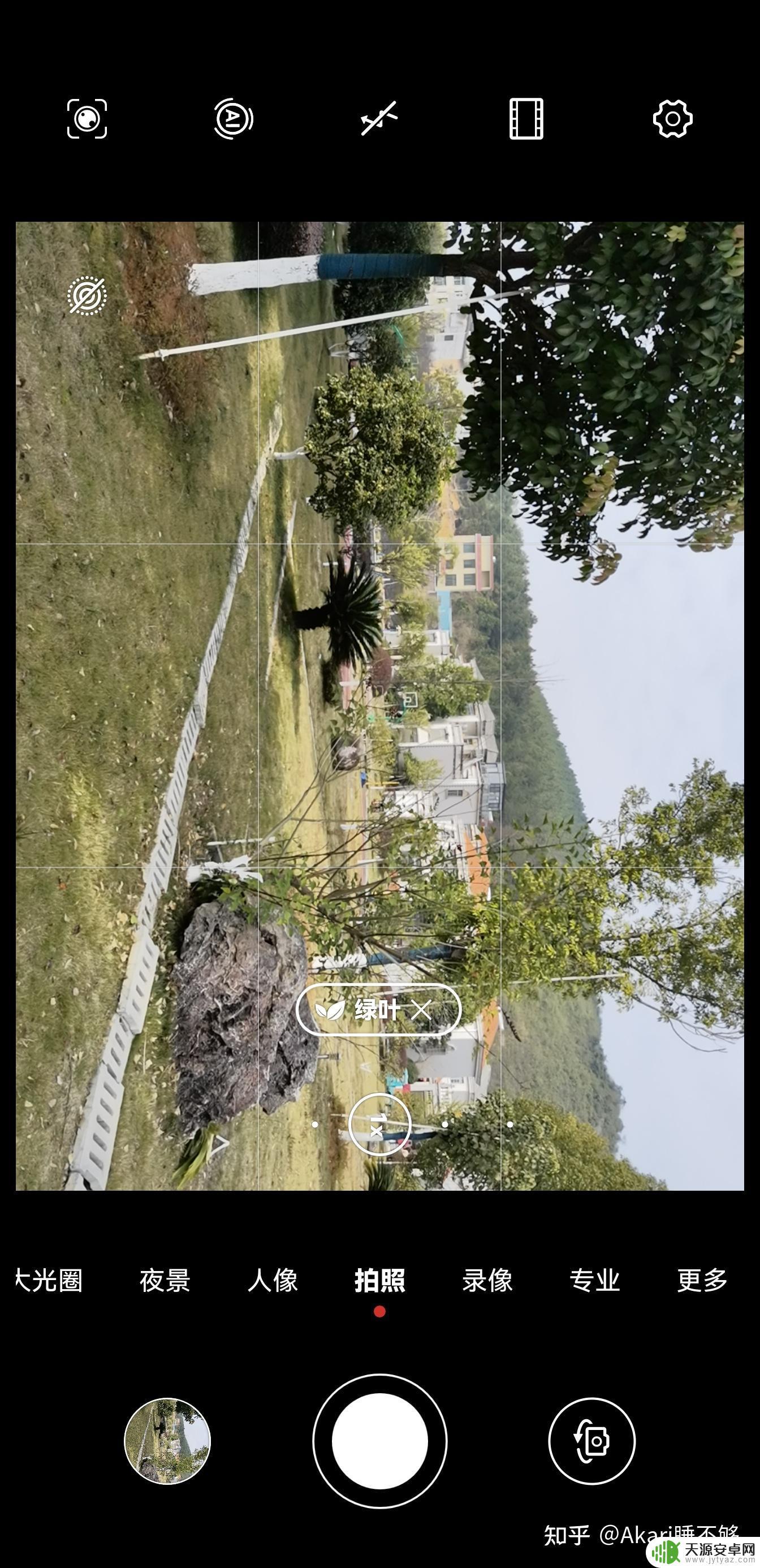Toggle the moving picture icon

tap(87, 296)
